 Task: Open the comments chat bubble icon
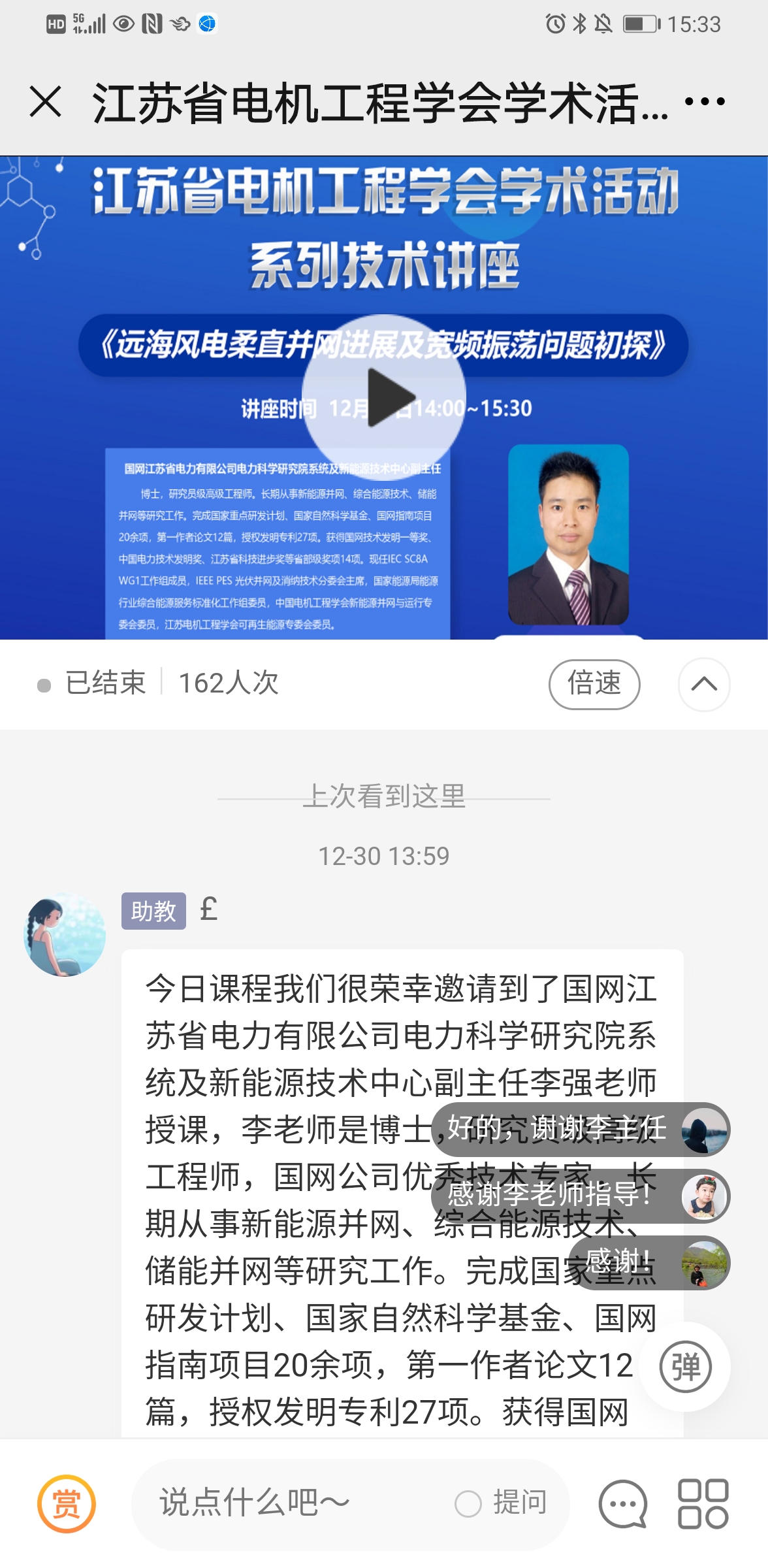[622, 1503]
